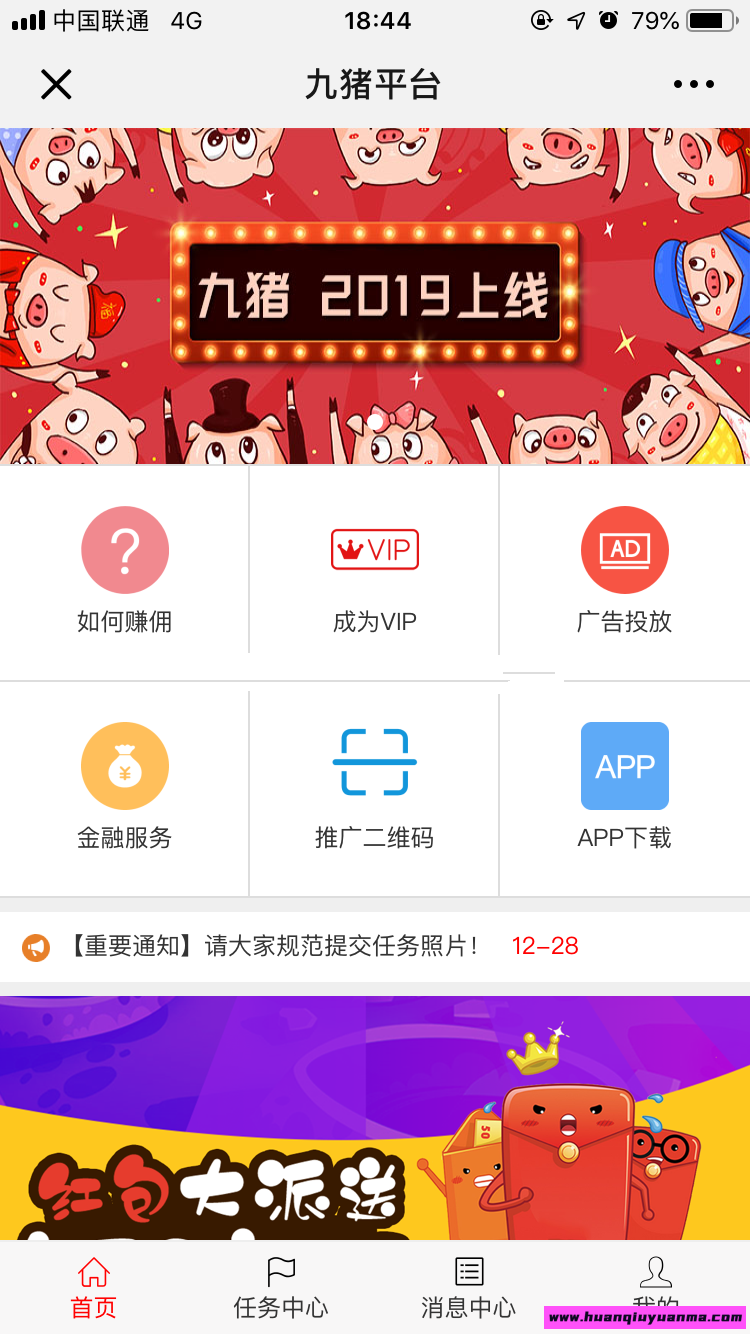Switch to 首页 tab

[94, 1288]
